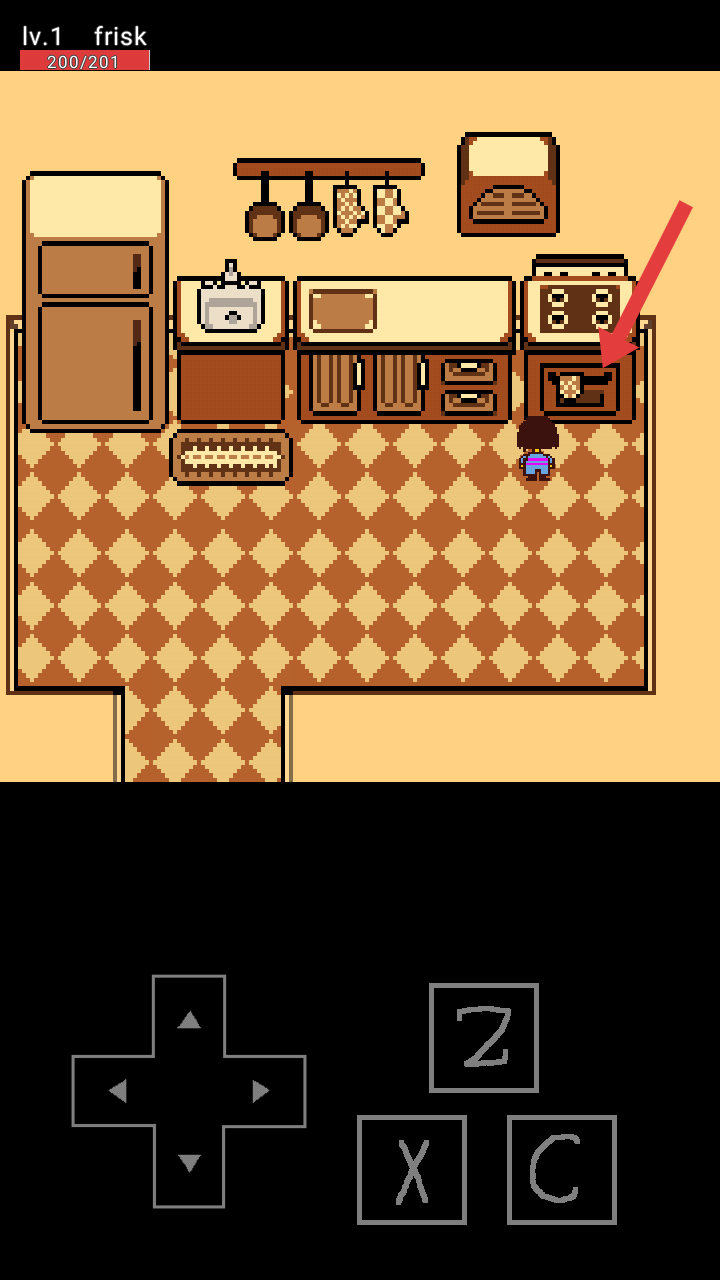Viewport: 720px width, 1280px height.
Task: Tap the Z confirm button
Action: pos(484,1038)
